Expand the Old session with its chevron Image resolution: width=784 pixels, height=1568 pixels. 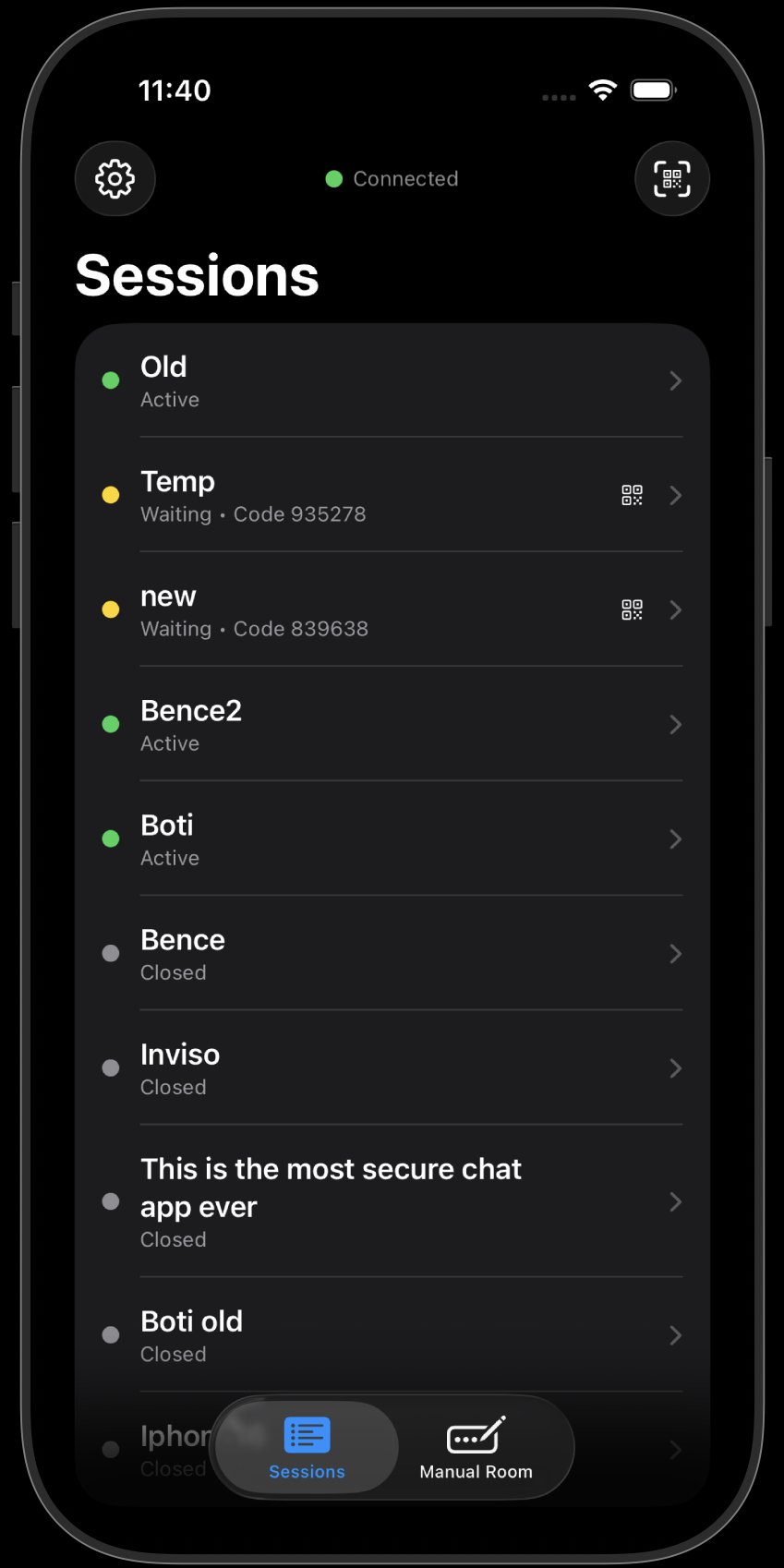point(675,380)
